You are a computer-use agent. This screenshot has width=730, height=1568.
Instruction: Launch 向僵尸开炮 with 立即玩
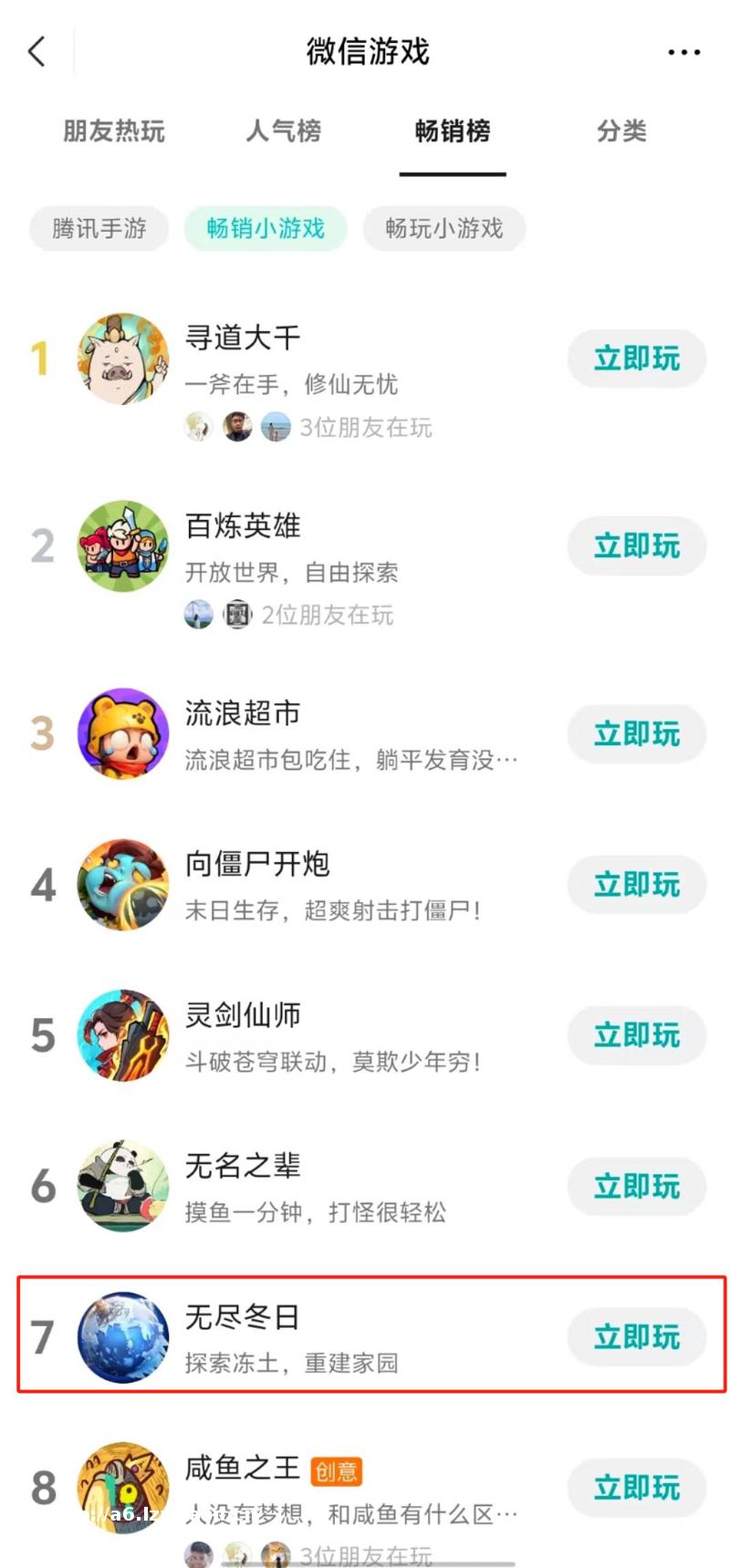tap(637, 884)
